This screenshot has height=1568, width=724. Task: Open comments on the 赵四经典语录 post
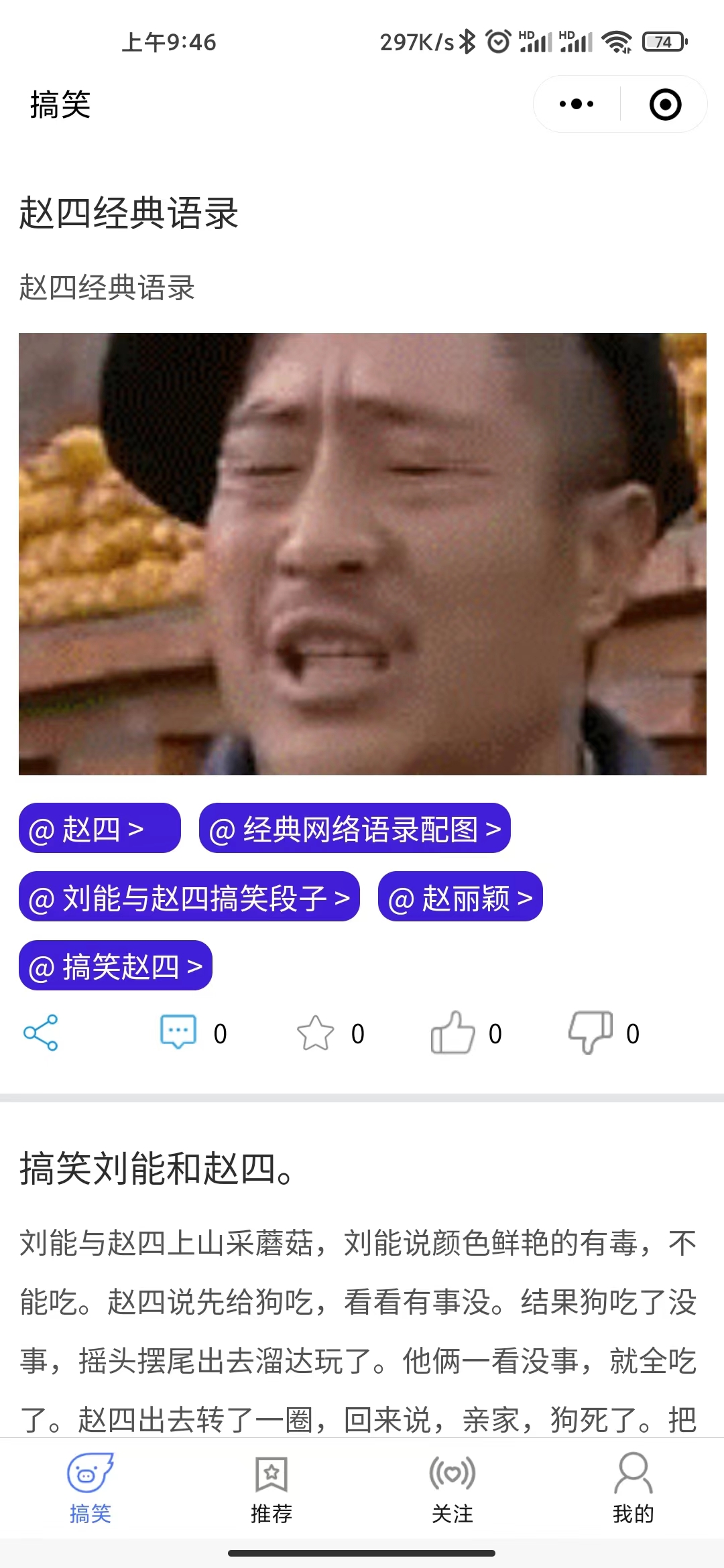[178, 1033]
